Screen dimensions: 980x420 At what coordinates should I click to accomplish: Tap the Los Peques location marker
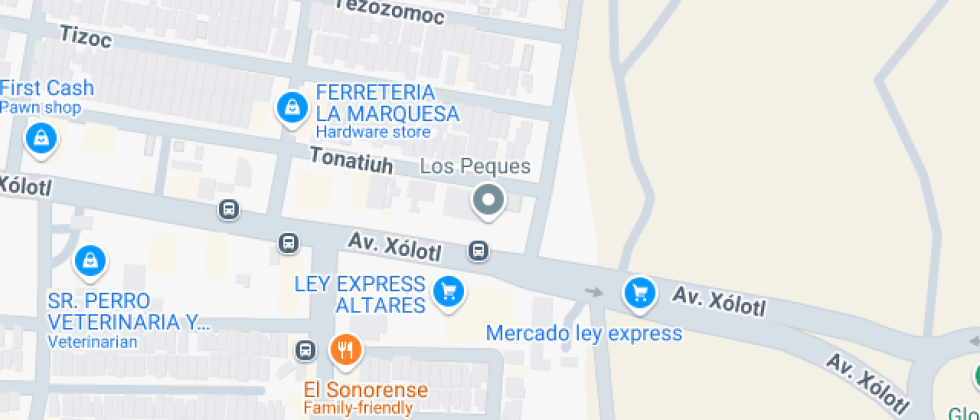pos(488,200)
